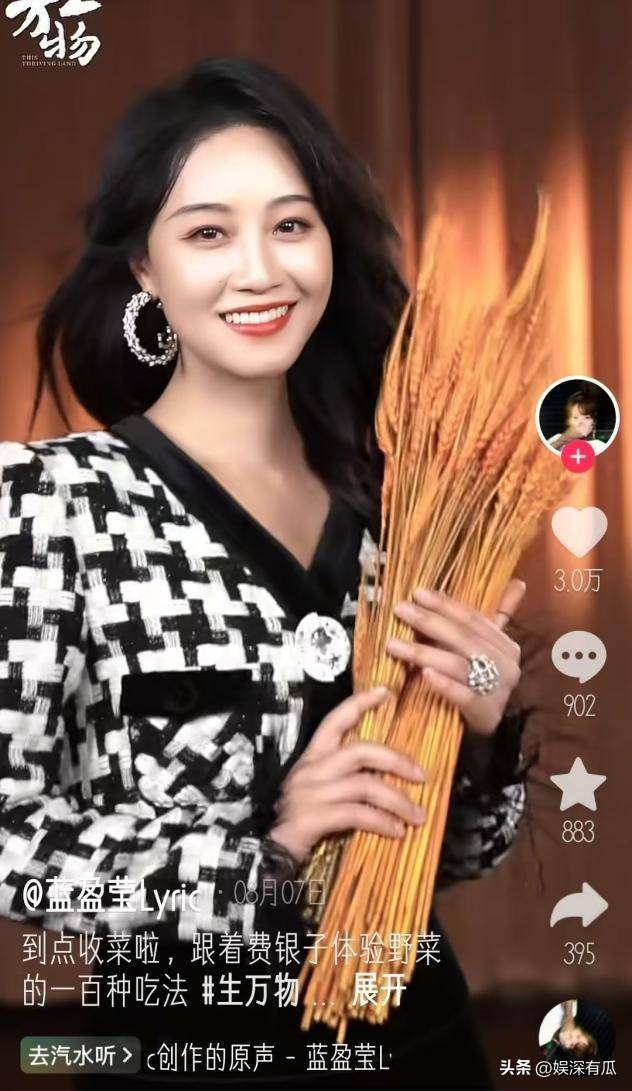Follow the creator with the plus badge
The width and height of the screenshot is (632, 1091).
click(x=578, y=459)
